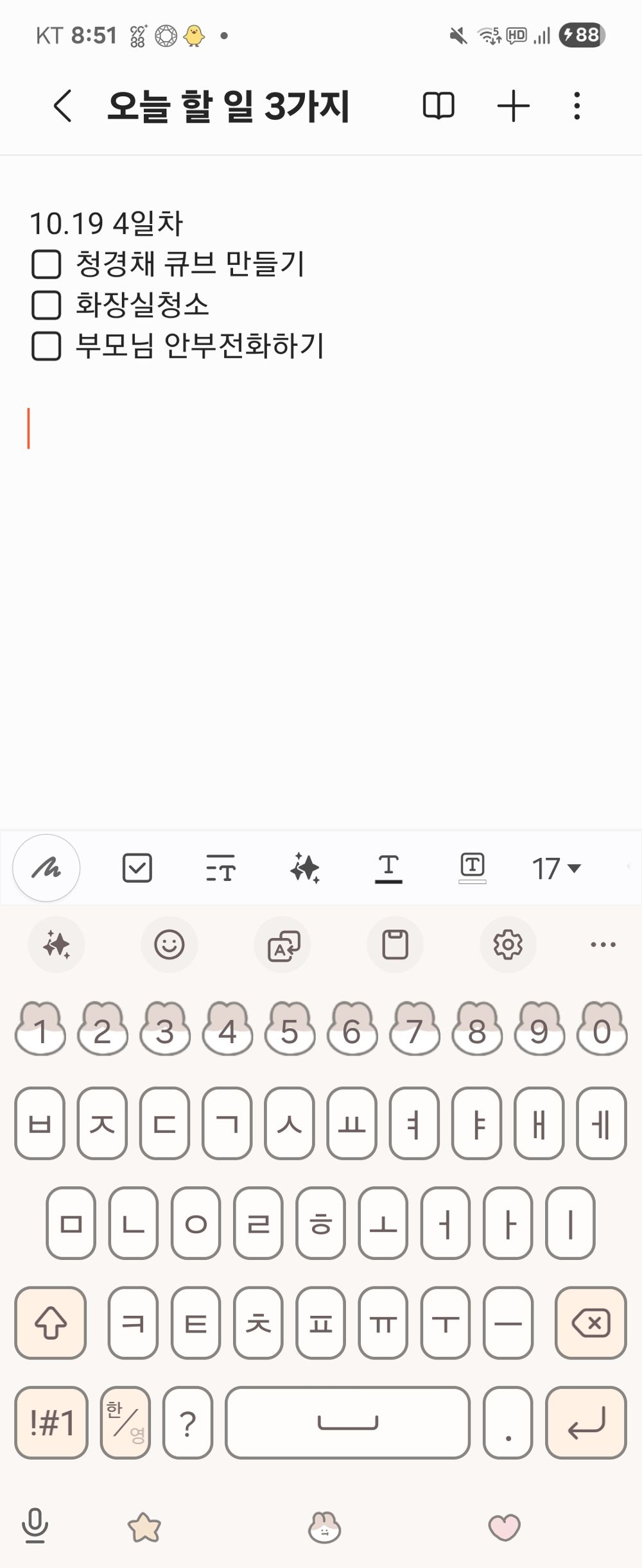Expand more keyboard options with ellipsis
The height and width of the screenshot is (1568, 642).
click(x=602, y=944)
